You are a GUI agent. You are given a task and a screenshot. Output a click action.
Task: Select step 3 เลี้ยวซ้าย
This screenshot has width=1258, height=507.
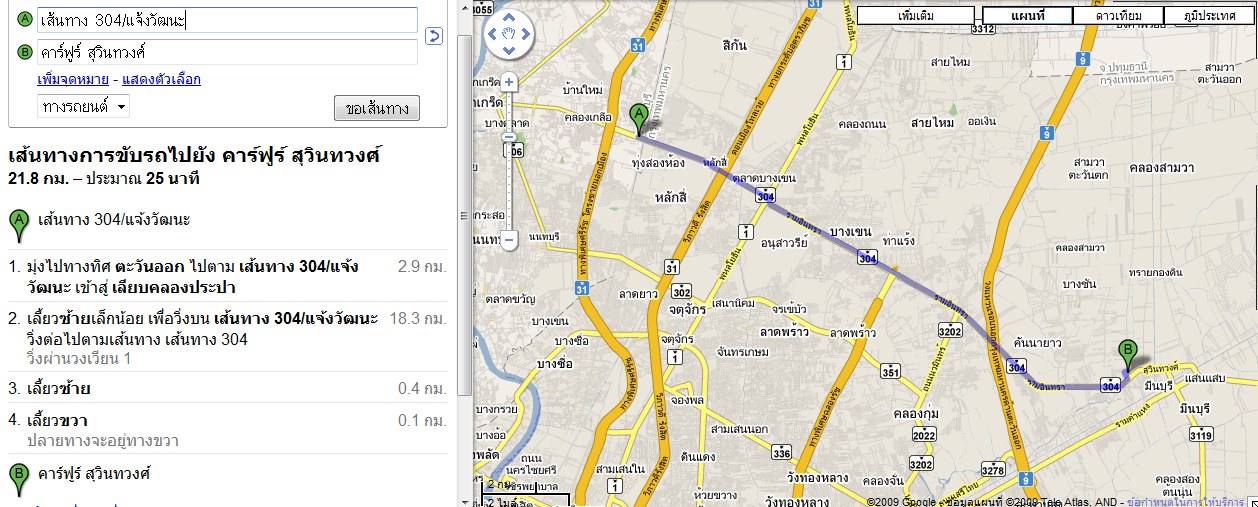coord(64,388)
